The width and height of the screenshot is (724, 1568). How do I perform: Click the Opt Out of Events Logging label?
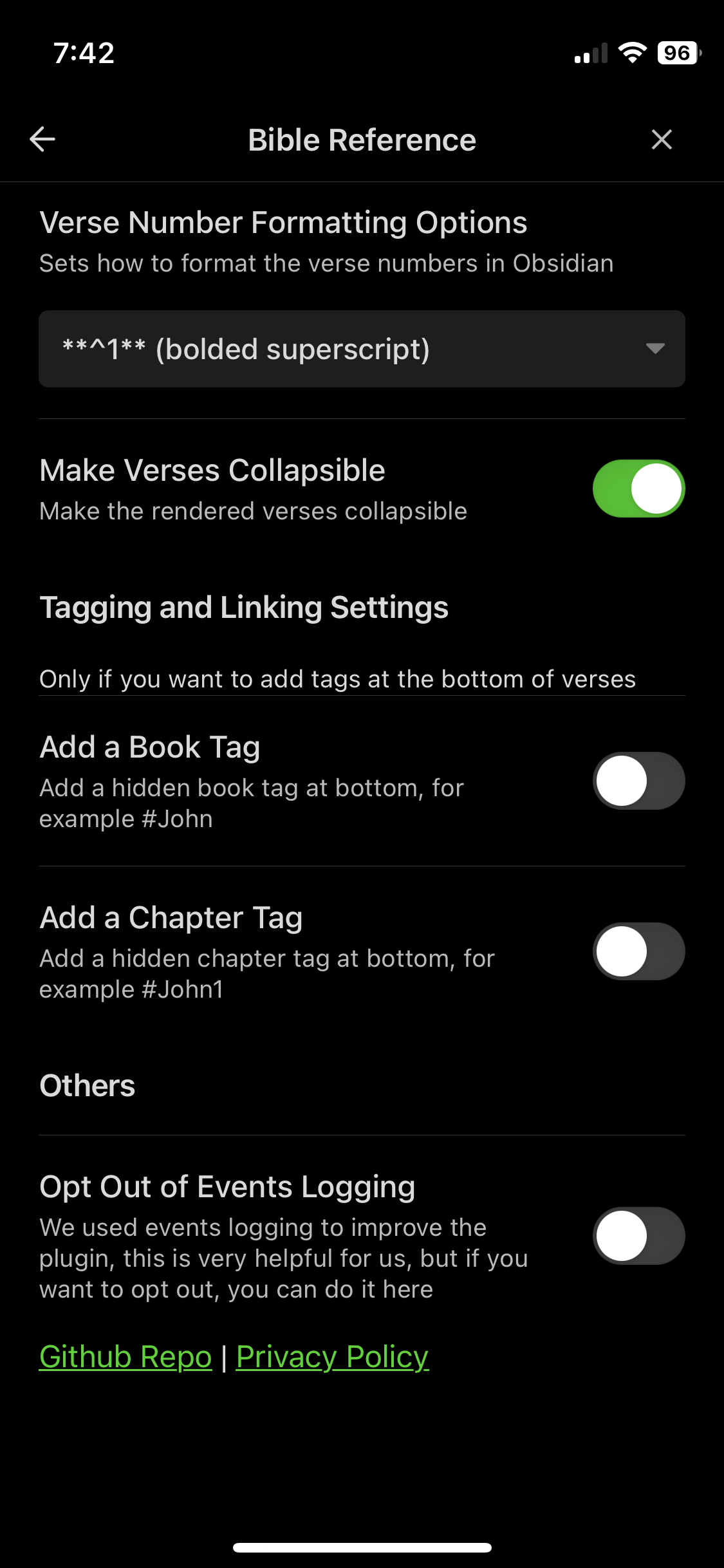[x=227, y=1186]
